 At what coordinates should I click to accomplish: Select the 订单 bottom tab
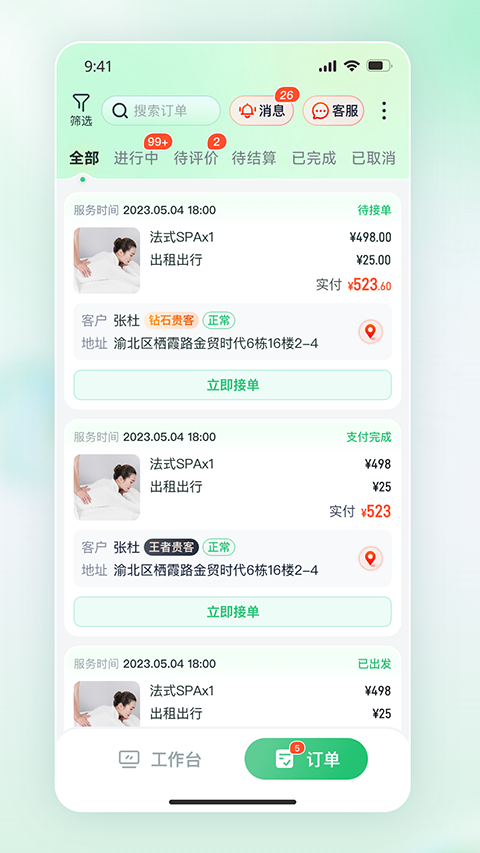pos(306,759)
